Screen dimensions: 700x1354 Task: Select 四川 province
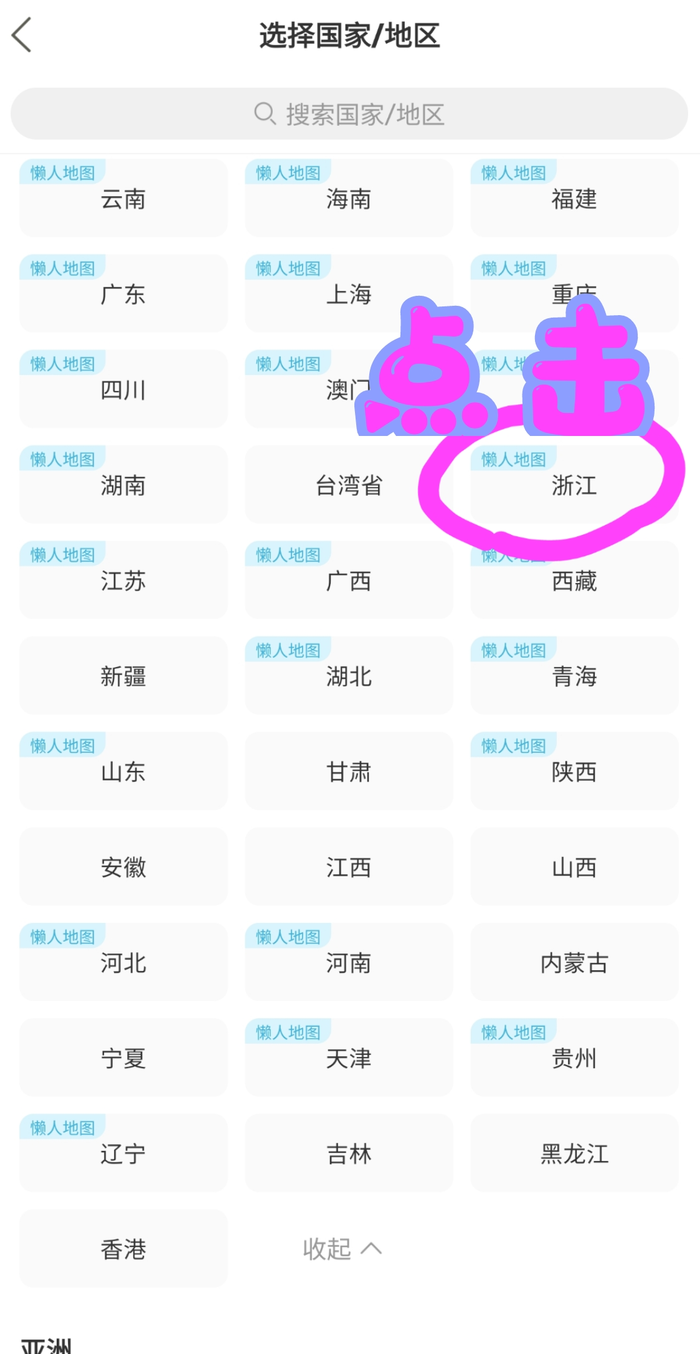coord(123,390)
